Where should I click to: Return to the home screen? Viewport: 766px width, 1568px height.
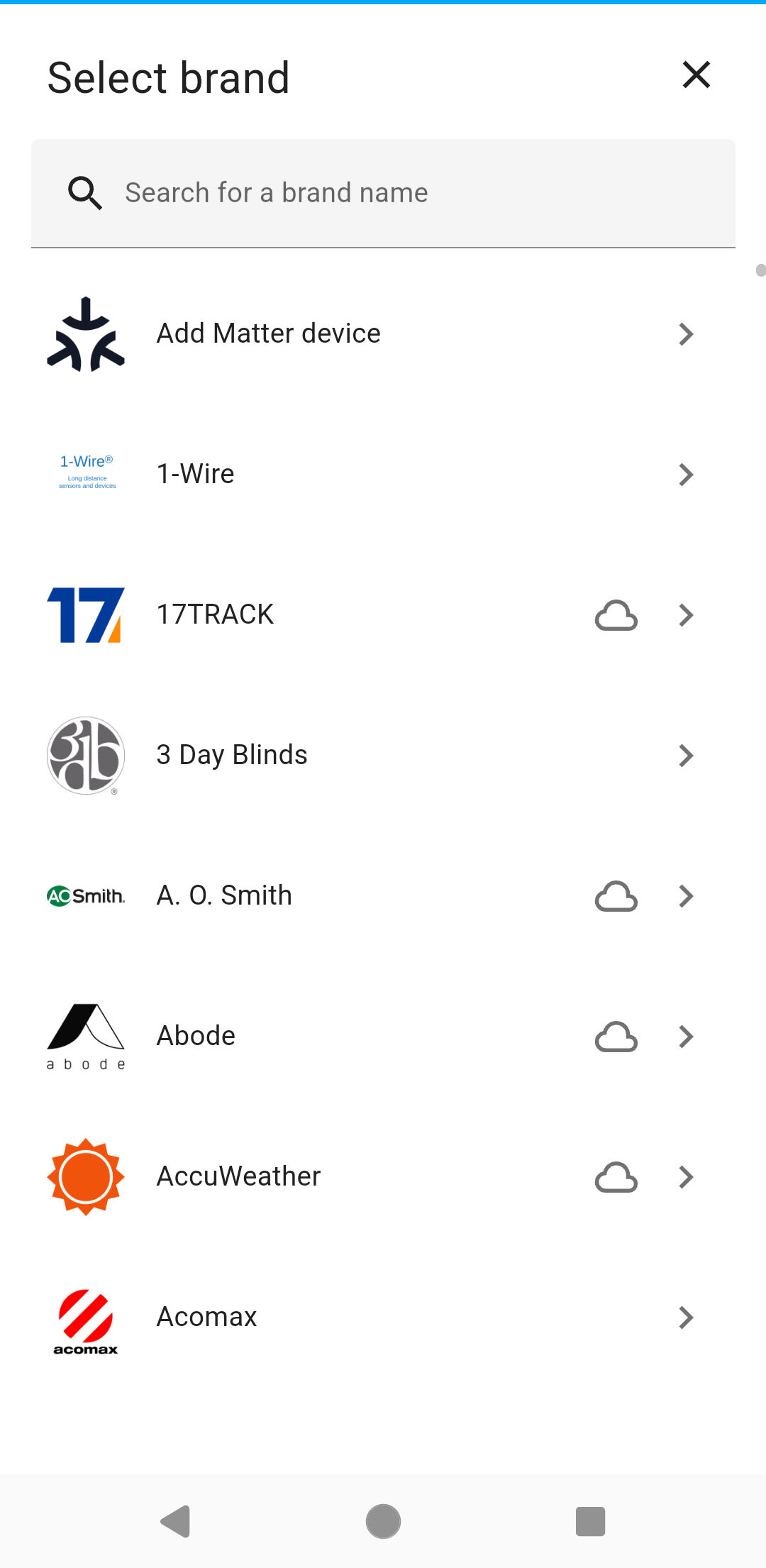tap(383, 1521)
